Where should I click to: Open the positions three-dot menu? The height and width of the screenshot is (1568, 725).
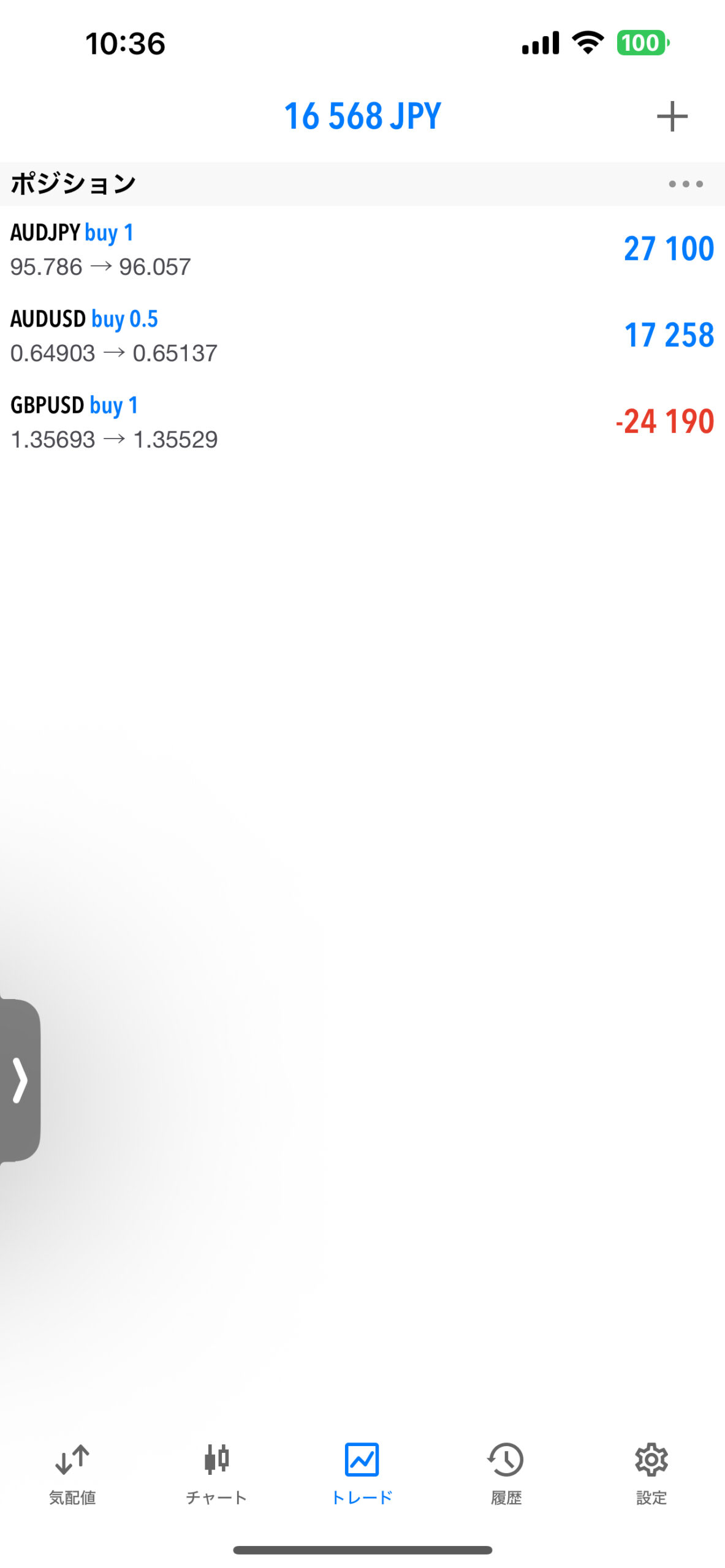[685, 184]
